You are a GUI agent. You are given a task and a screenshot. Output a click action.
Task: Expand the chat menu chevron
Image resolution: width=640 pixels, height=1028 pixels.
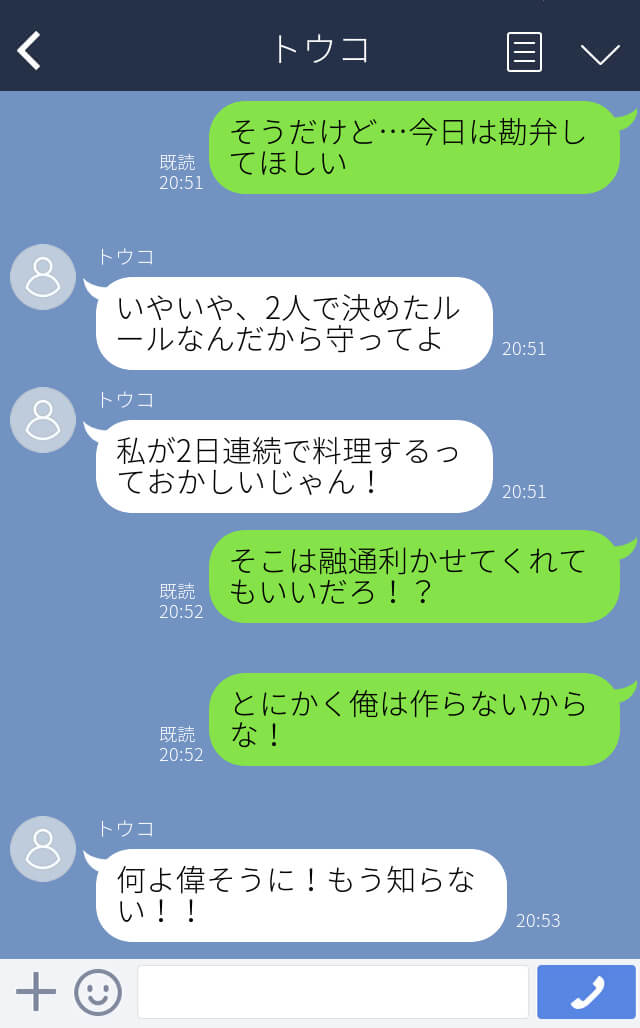[x=600, y=55]
